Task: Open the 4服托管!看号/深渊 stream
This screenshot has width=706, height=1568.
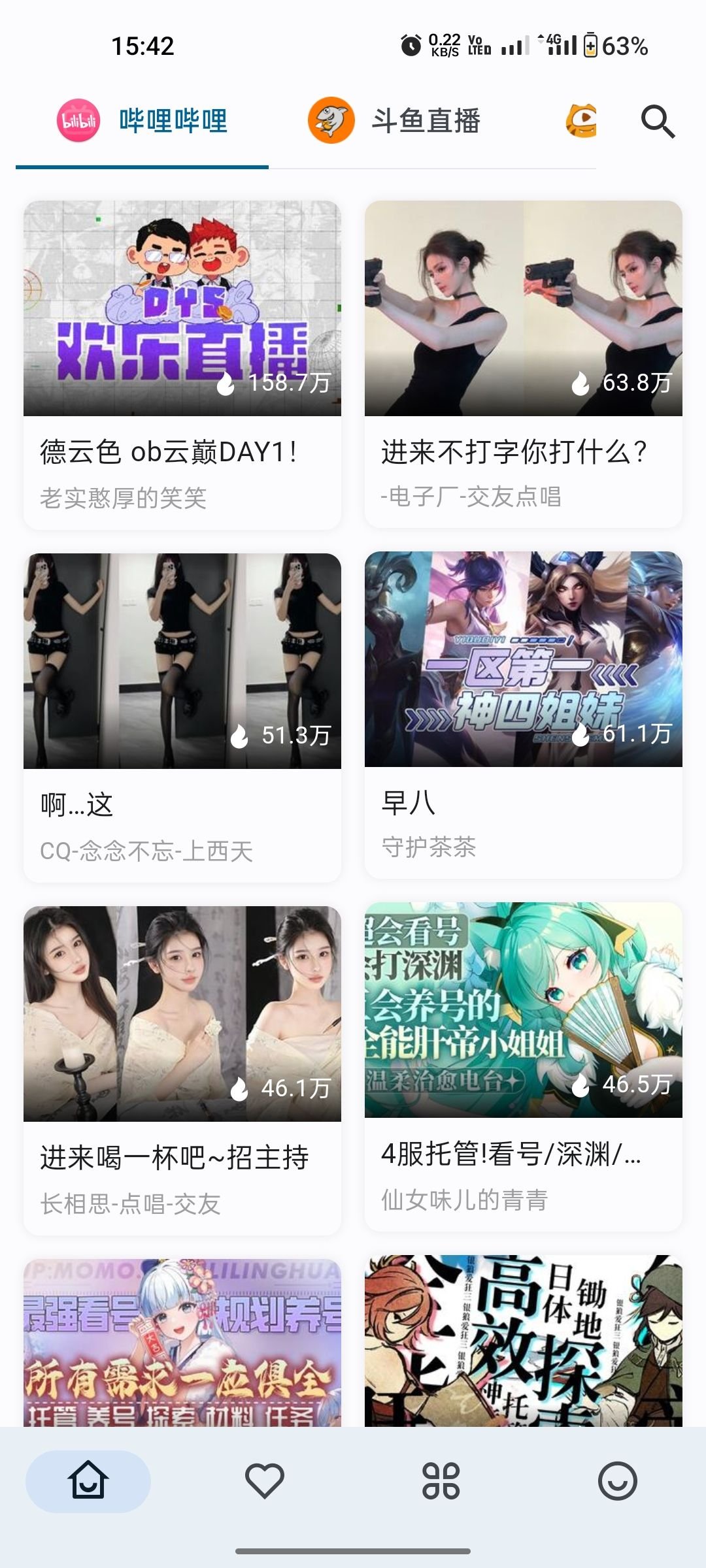Action: pos(523,1066)
